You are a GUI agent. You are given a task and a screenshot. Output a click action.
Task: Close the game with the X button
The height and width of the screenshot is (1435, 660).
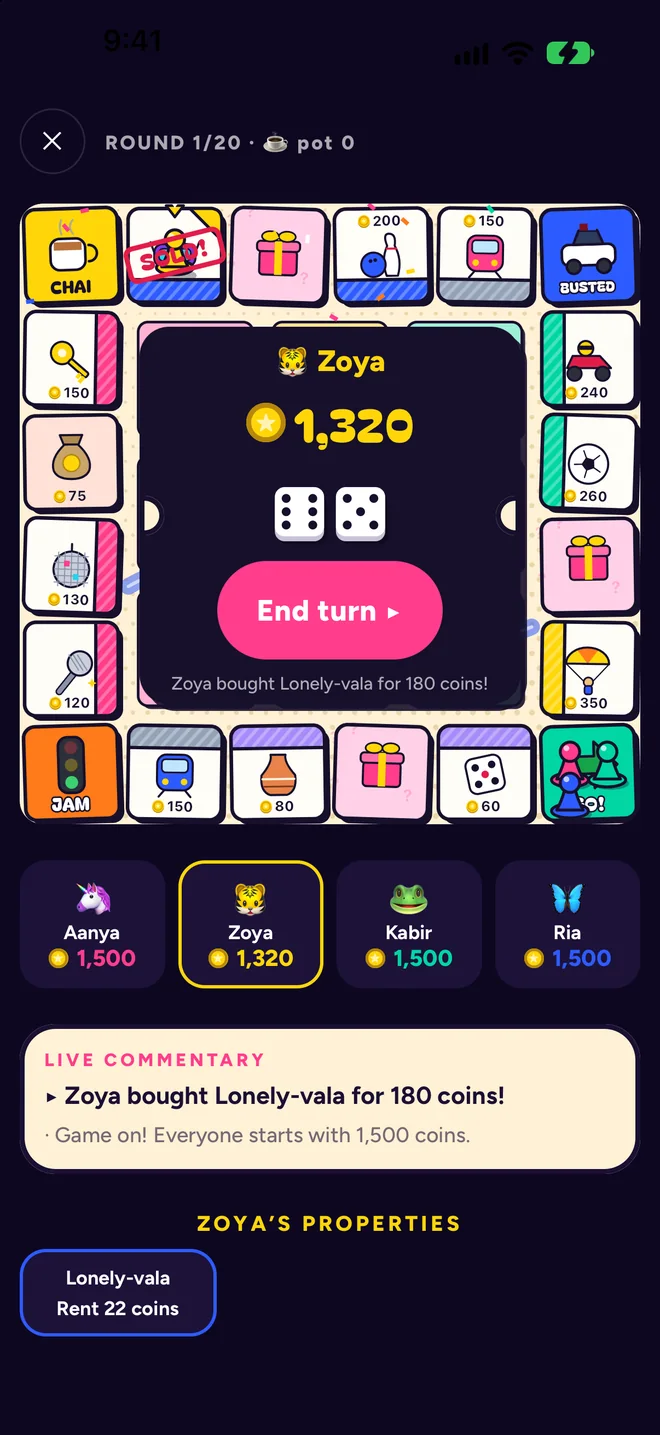pos(52,142)
